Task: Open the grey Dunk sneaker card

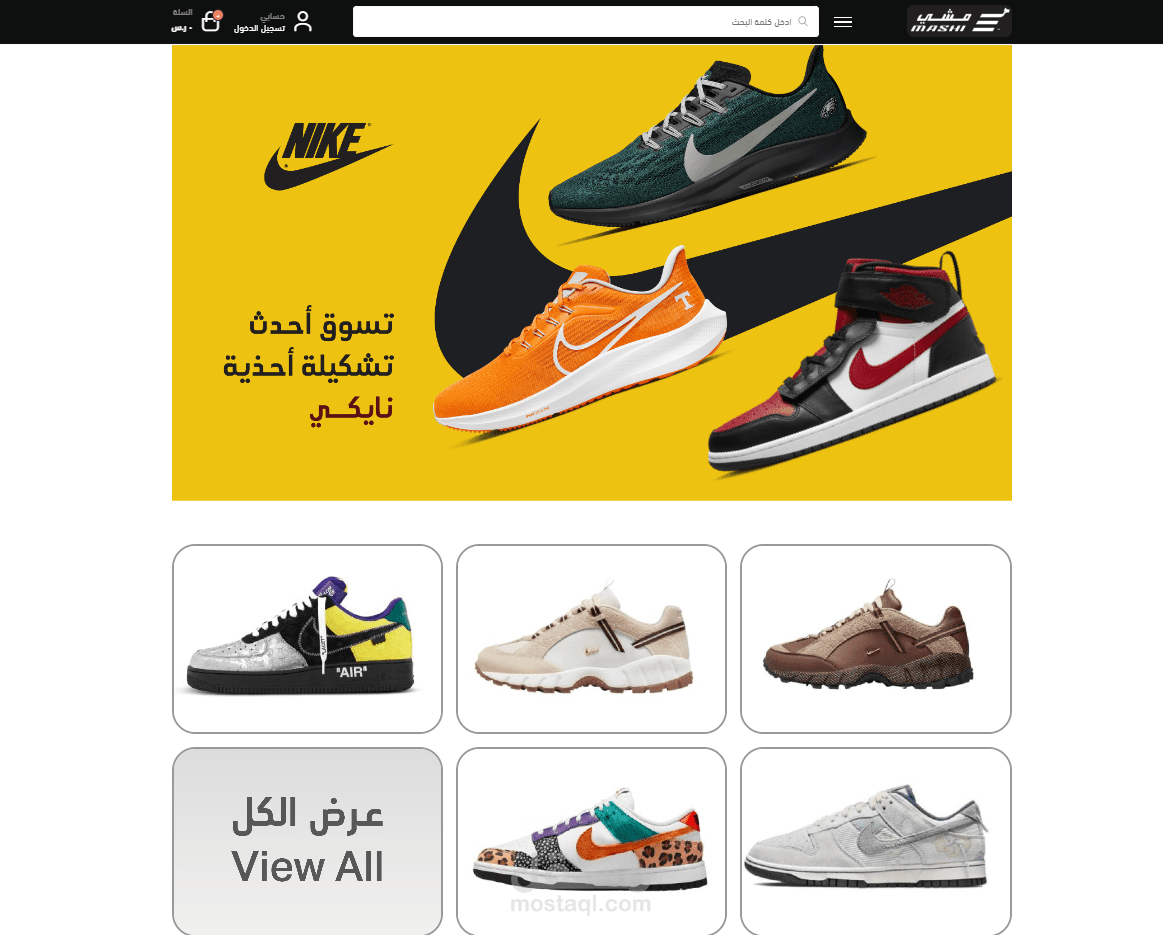Action: (876, 842)
